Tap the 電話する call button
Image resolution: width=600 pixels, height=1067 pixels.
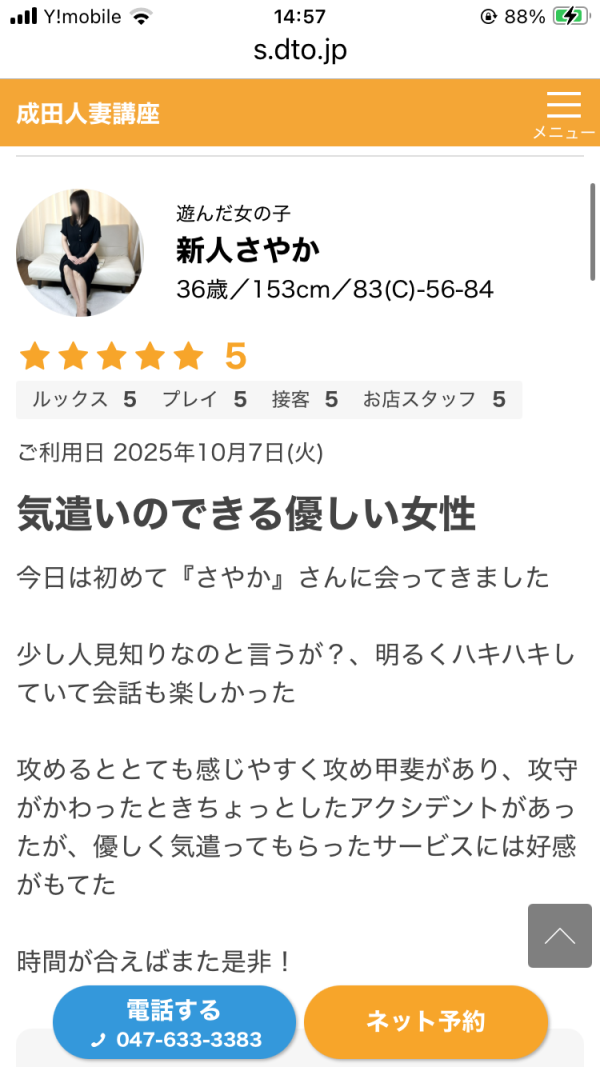pos(175,1022)
